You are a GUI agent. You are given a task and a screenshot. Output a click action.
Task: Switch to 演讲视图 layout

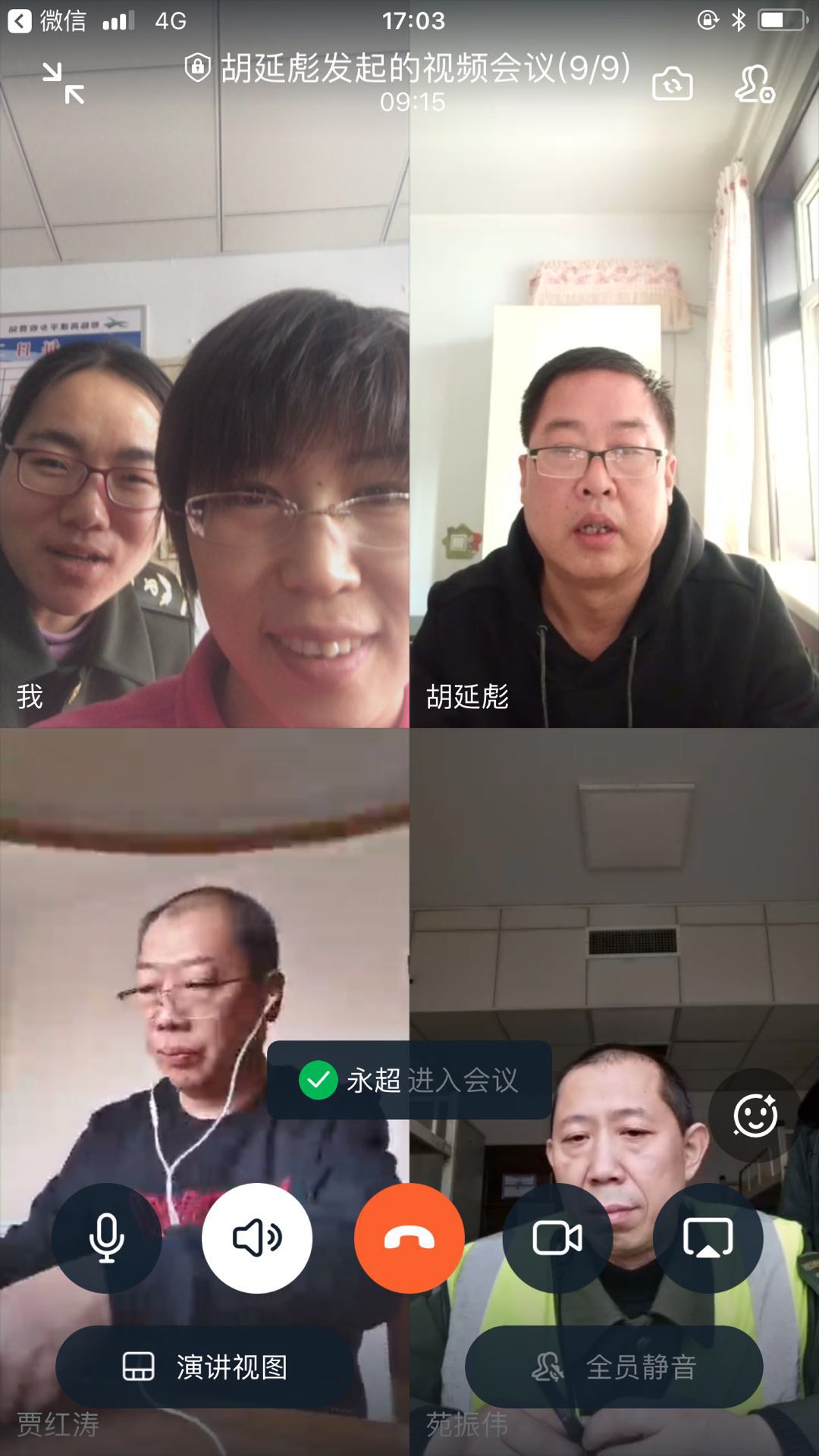point(205,1367)
